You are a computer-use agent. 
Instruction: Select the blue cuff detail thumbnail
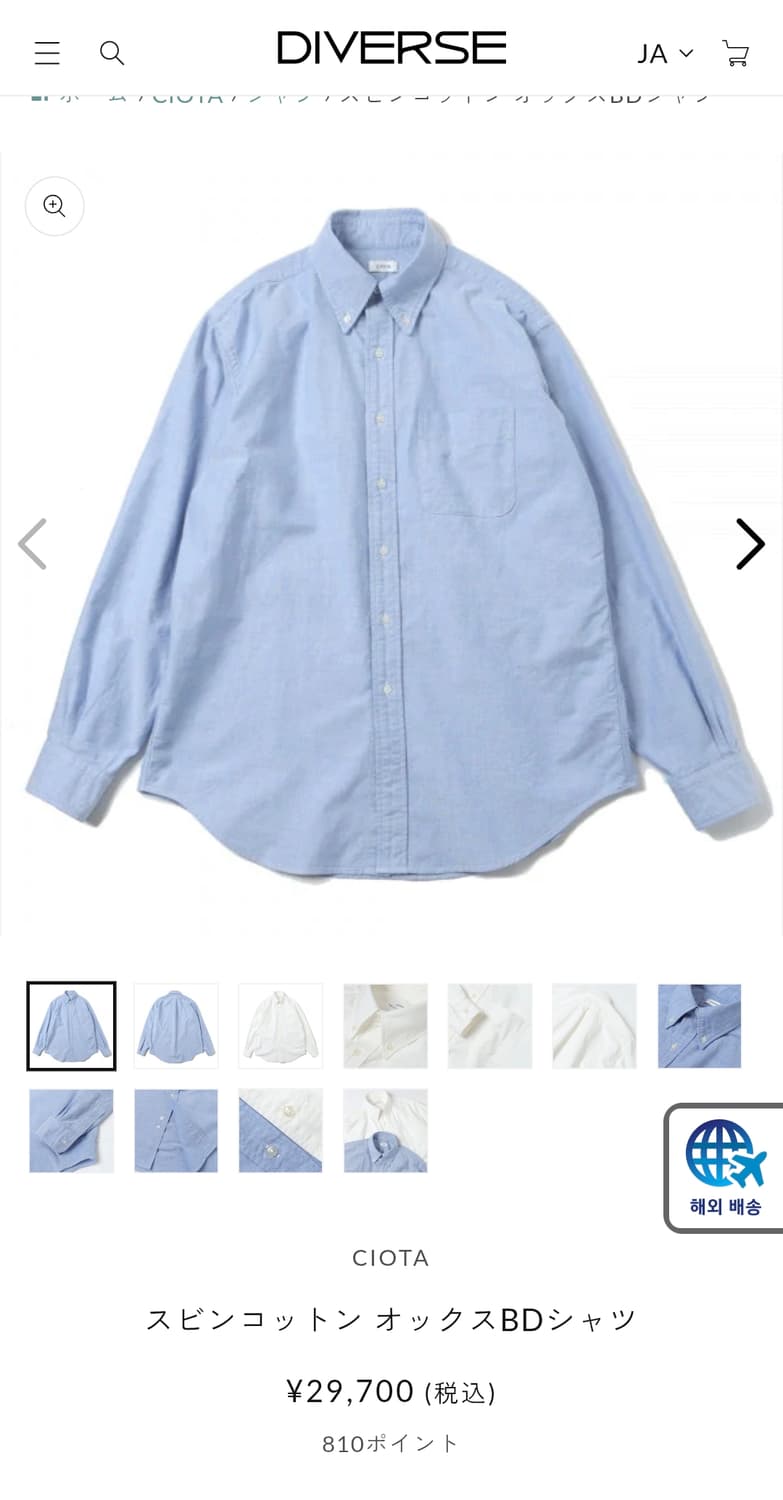[71, 1131]
